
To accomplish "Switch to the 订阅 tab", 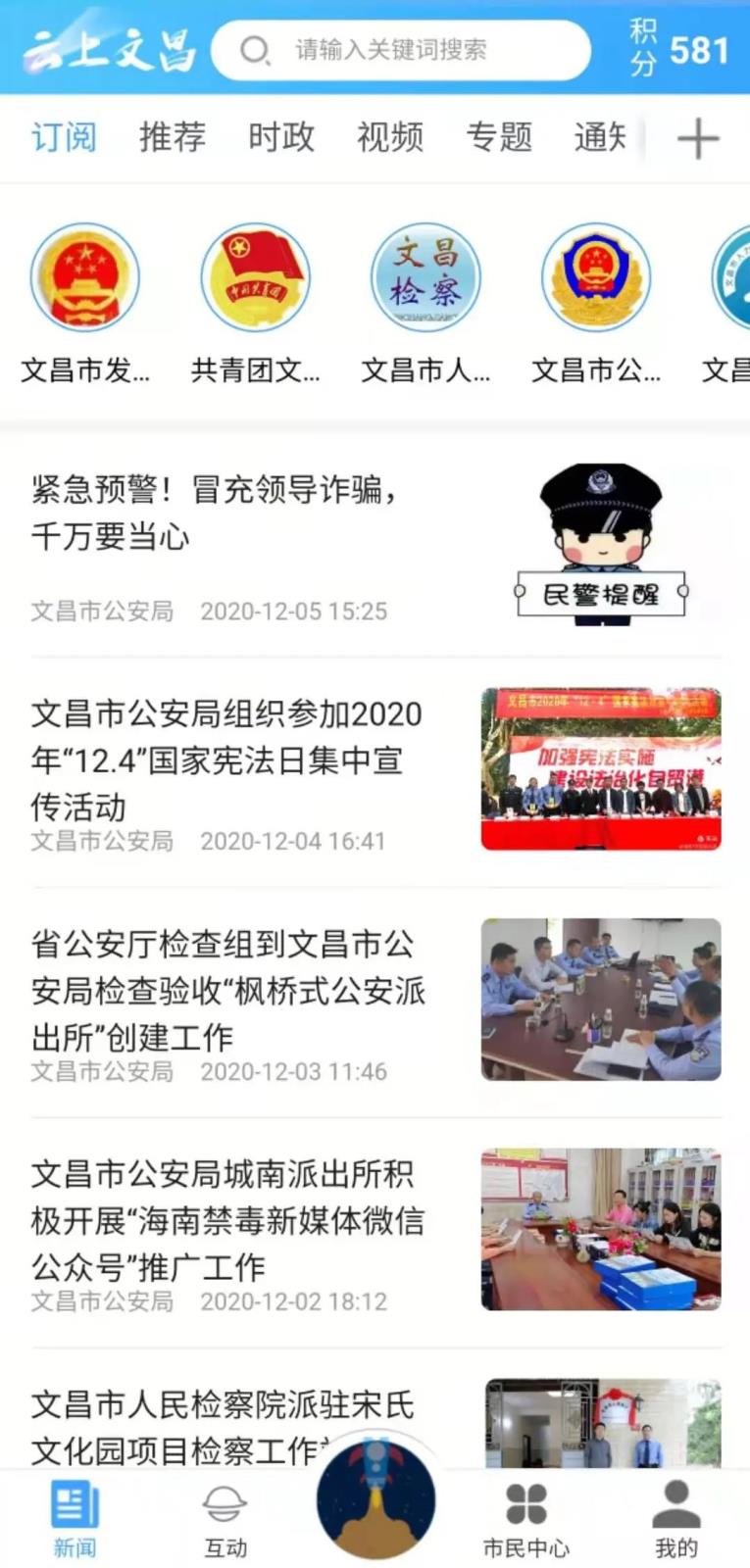I will tap(64, 137).
